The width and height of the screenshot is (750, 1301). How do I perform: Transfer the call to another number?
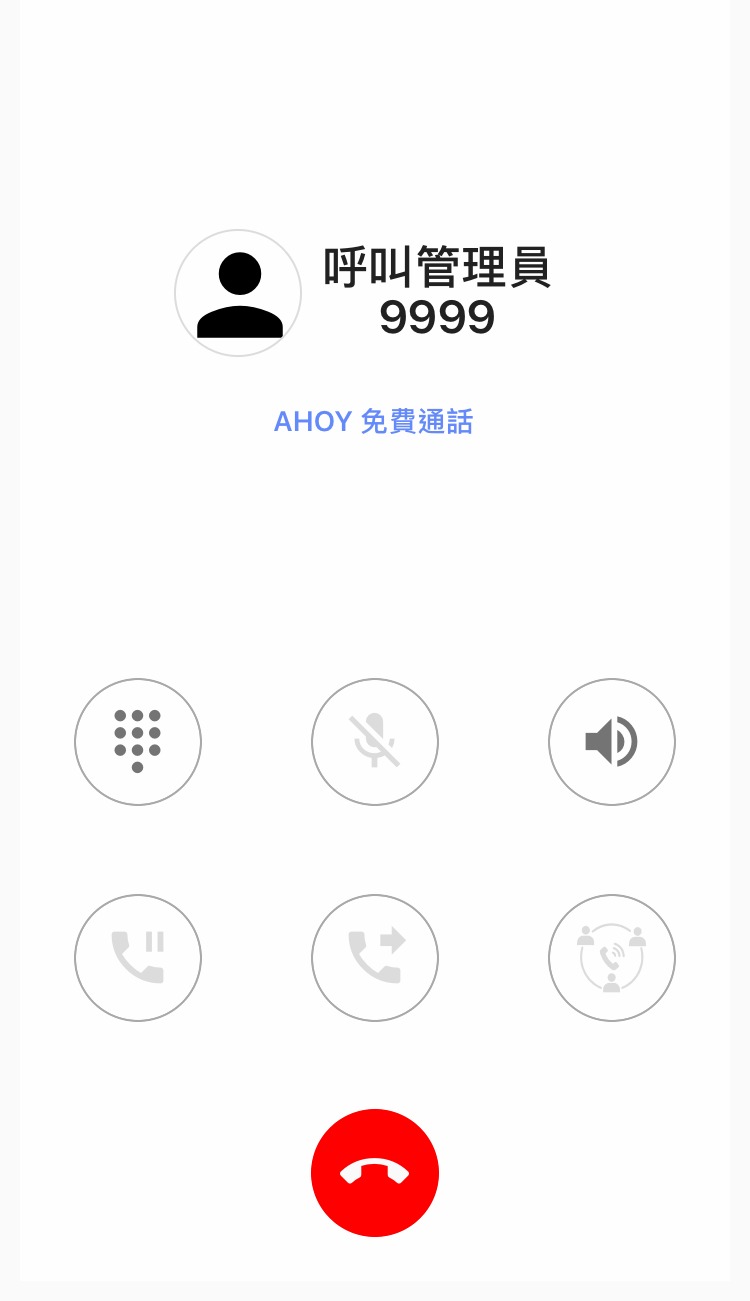click(x=375, y=958)
